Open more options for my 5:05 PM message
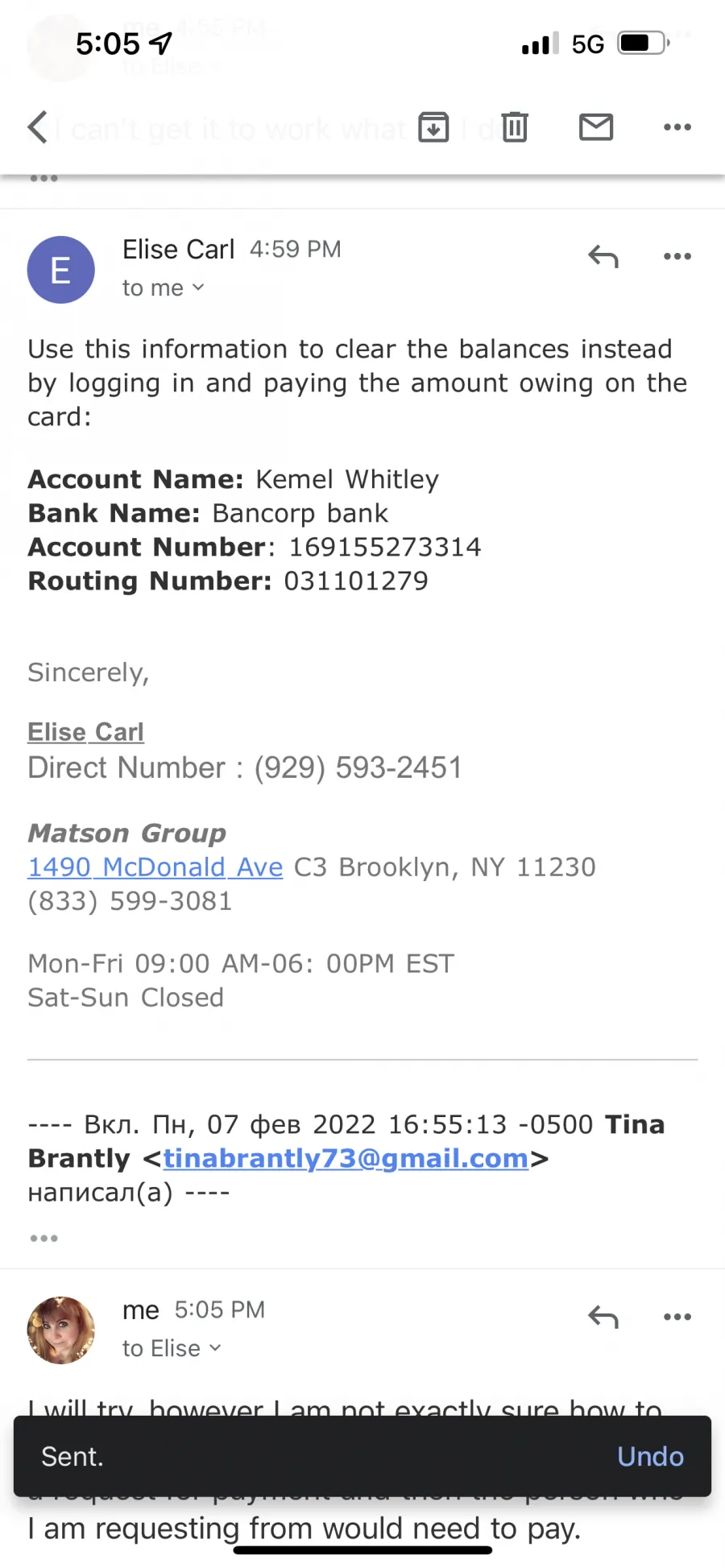The width and height of the screenshot is (725, 1568). pos(677,1317)
